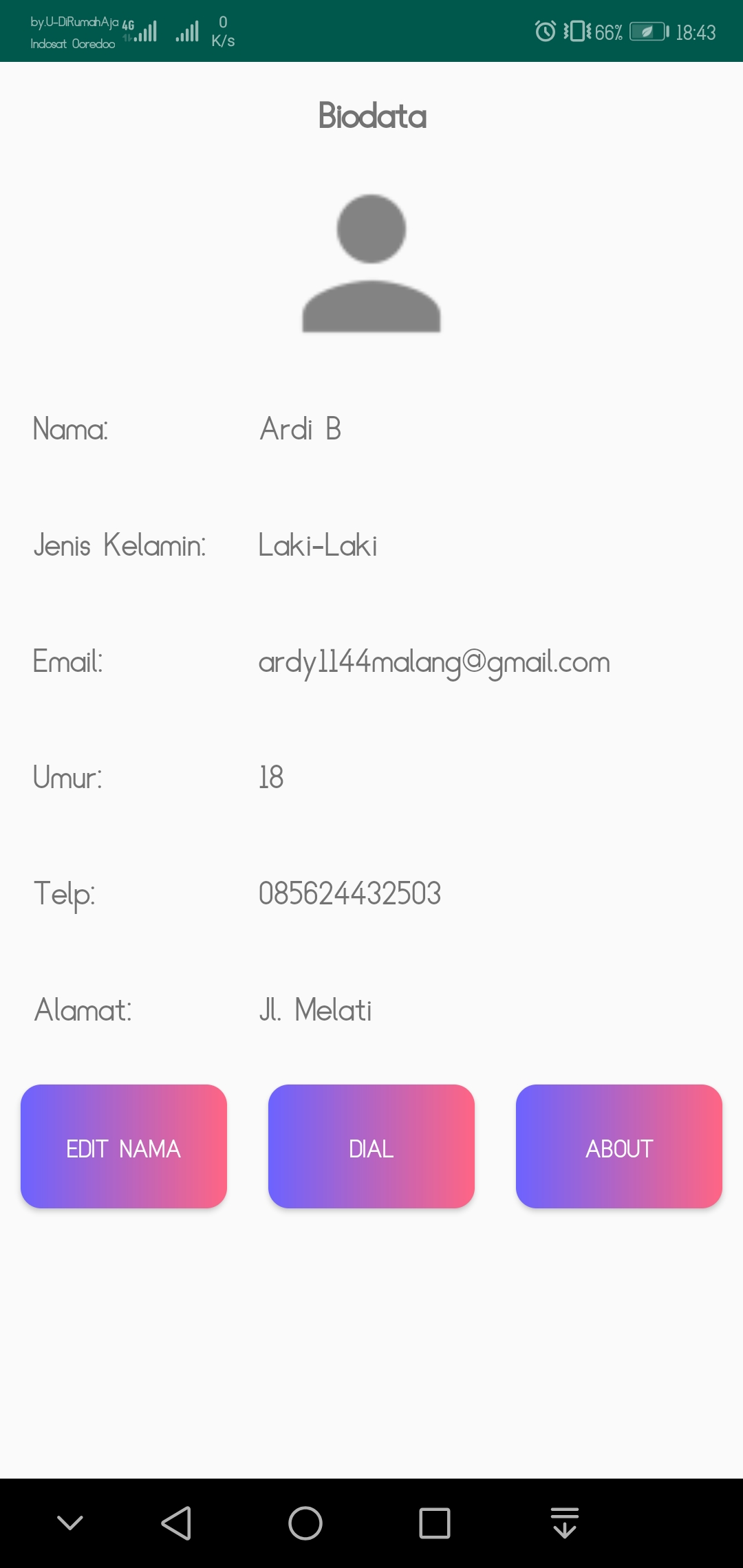Go back using the system back button

coord(176,1523)
